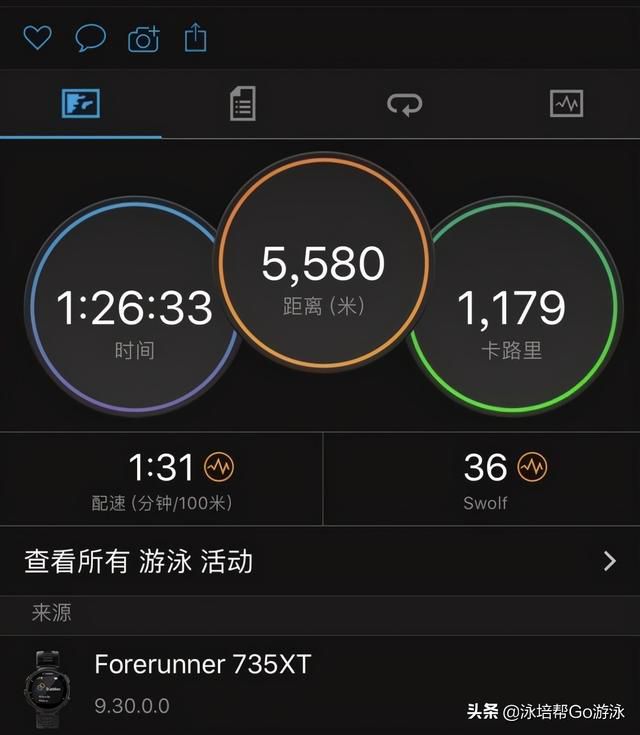The width and height of the screenshot is (640, 735).
Task: Share this activity
Action: click(195, 38)
